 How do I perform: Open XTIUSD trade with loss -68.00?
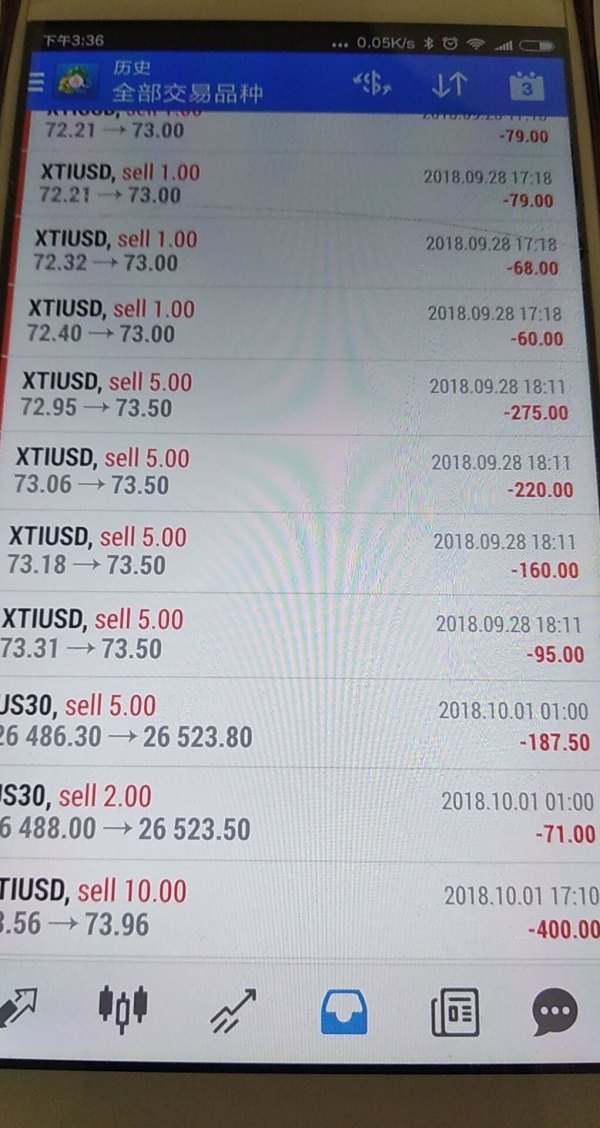[x=300, y=252]
